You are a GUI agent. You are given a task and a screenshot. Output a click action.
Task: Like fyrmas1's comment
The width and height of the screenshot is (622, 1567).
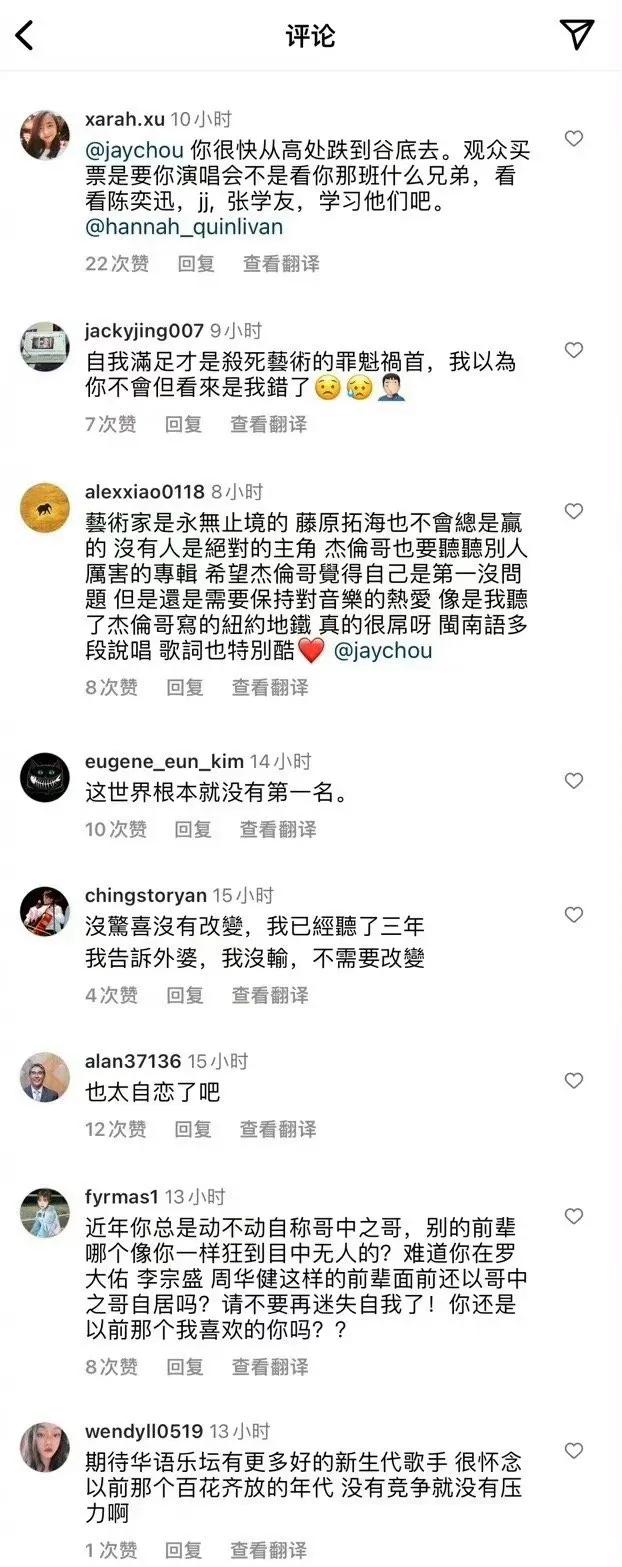[574, 1216]
